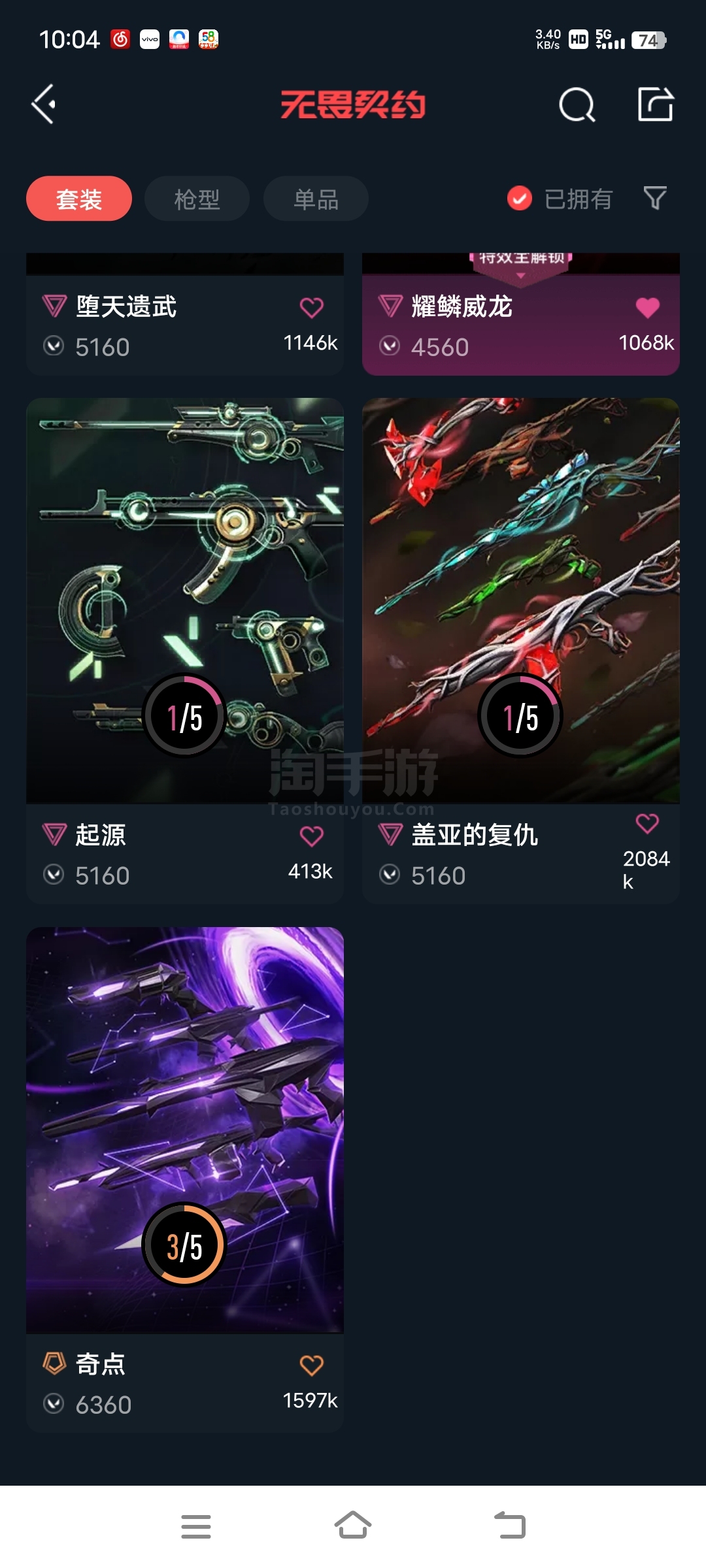Open recent apps from navigation bar
Viewport: 706px width, 1568px height.
point(196,1526)
